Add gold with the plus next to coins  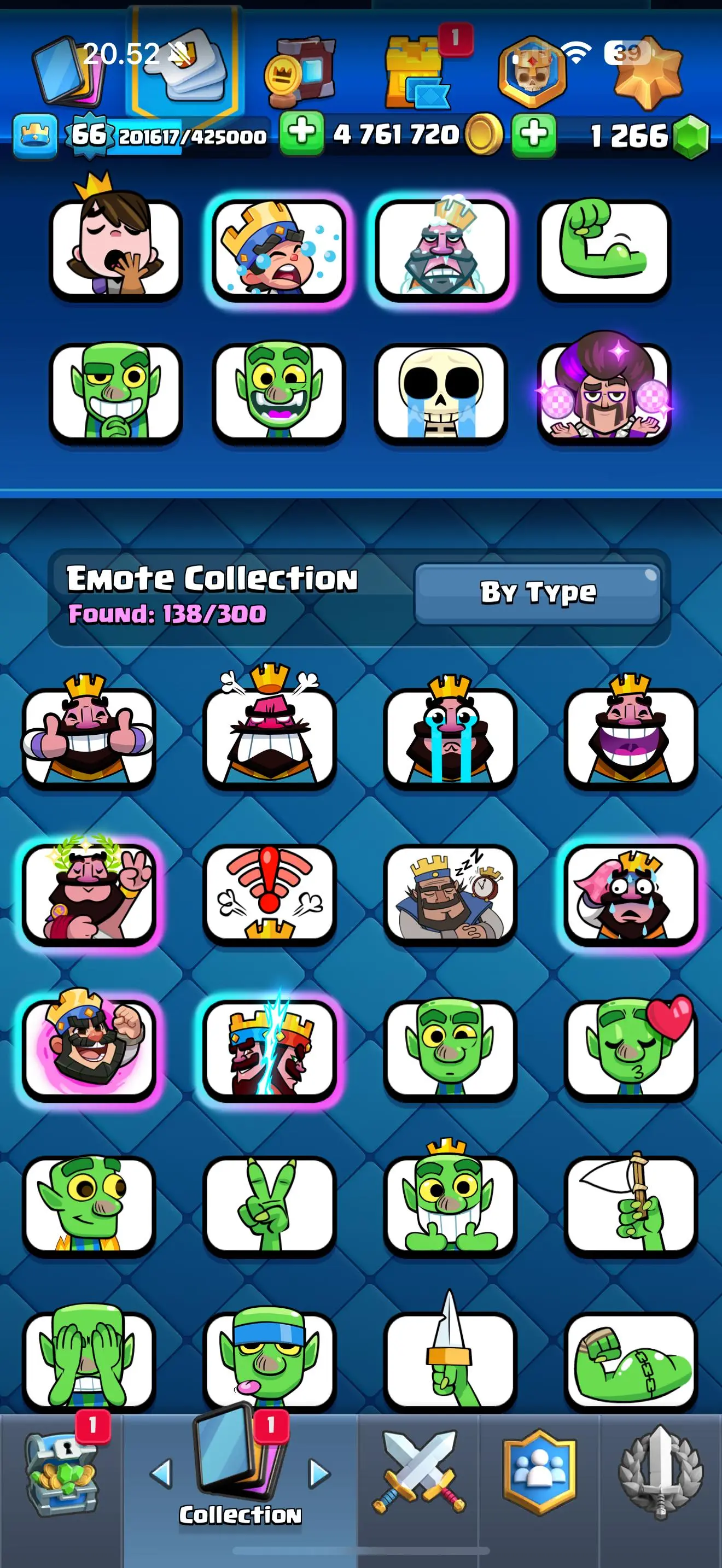301,133
